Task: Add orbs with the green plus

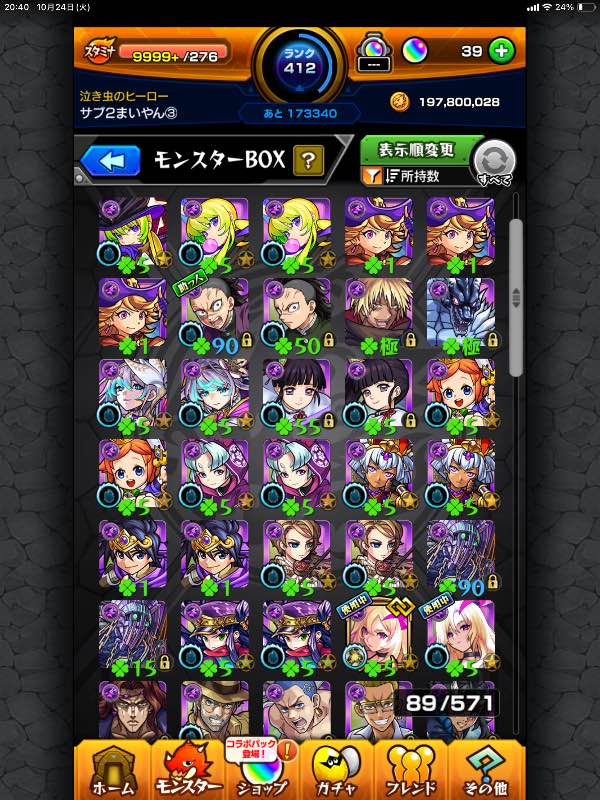Action: pos(502,50)
